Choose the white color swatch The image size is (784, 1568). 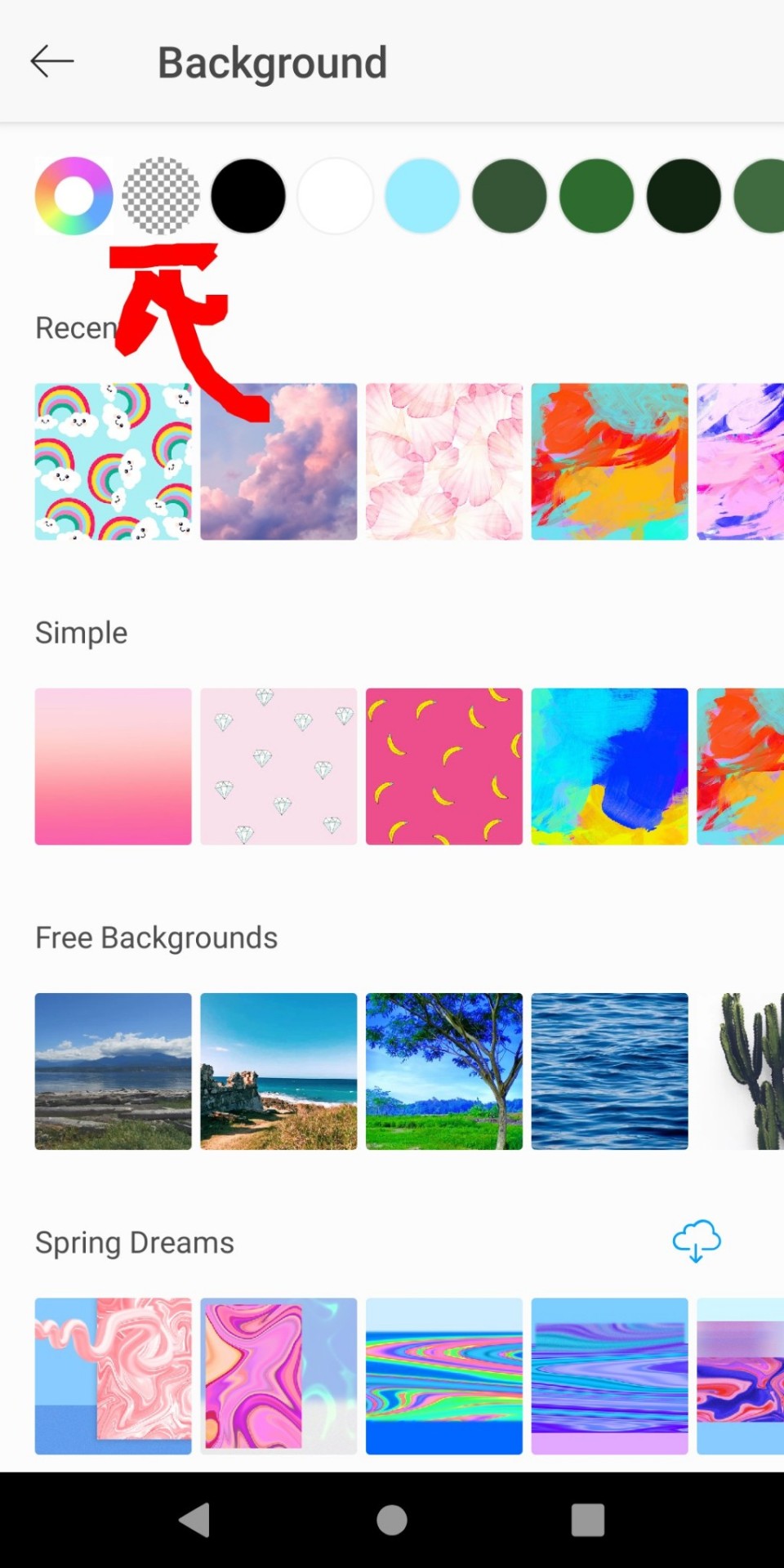(x=335, y=196)
